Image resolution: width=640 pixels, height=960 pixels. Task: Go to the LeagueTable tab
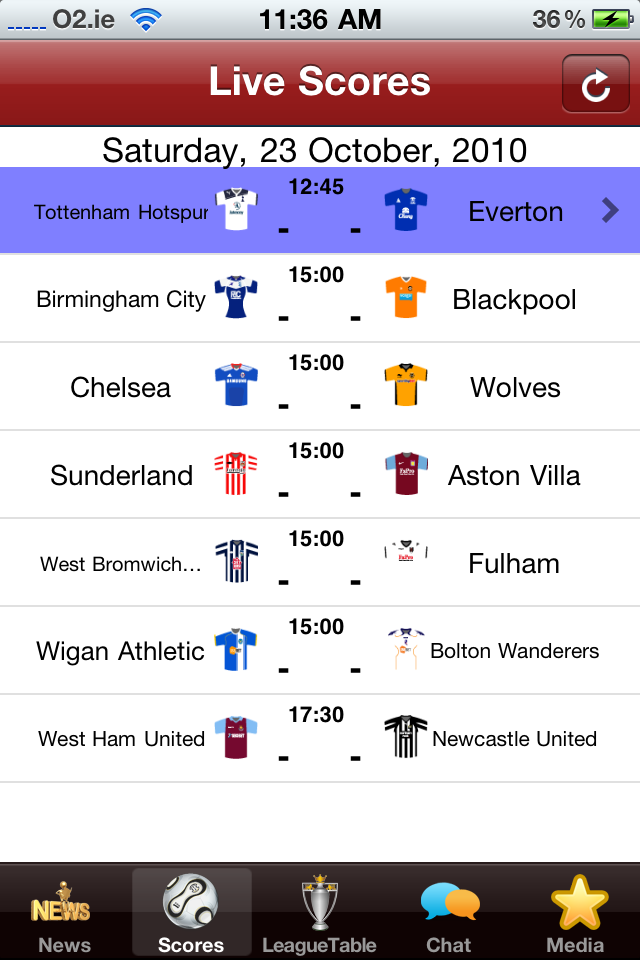[x=319, y=914]
